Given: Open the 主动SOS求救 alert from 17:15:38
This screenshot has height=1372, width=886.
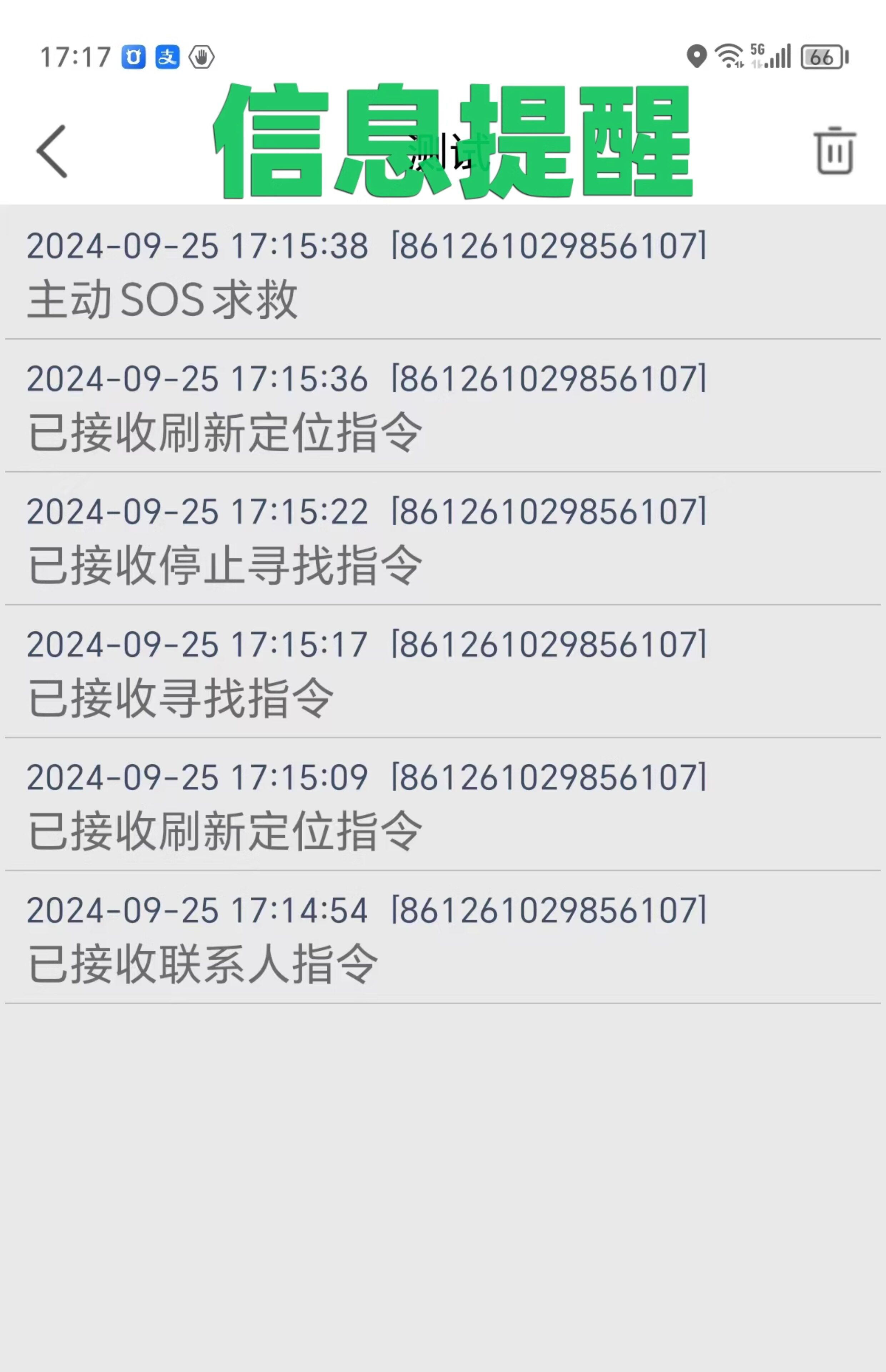Looking at the screenshot, I should point(443,273).
